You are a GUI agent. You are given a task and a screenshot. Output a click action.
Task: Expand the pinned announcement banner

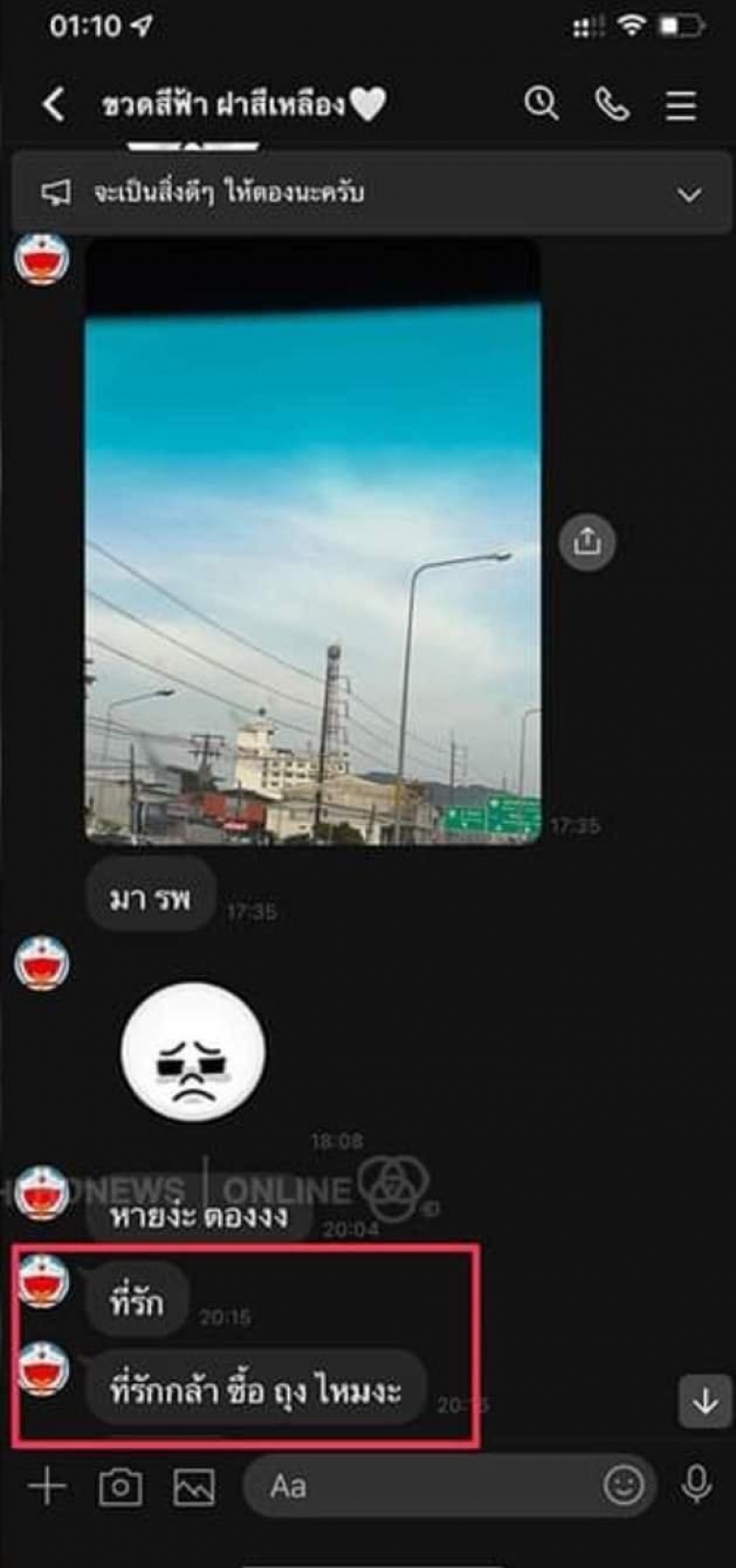coord(689,194)
